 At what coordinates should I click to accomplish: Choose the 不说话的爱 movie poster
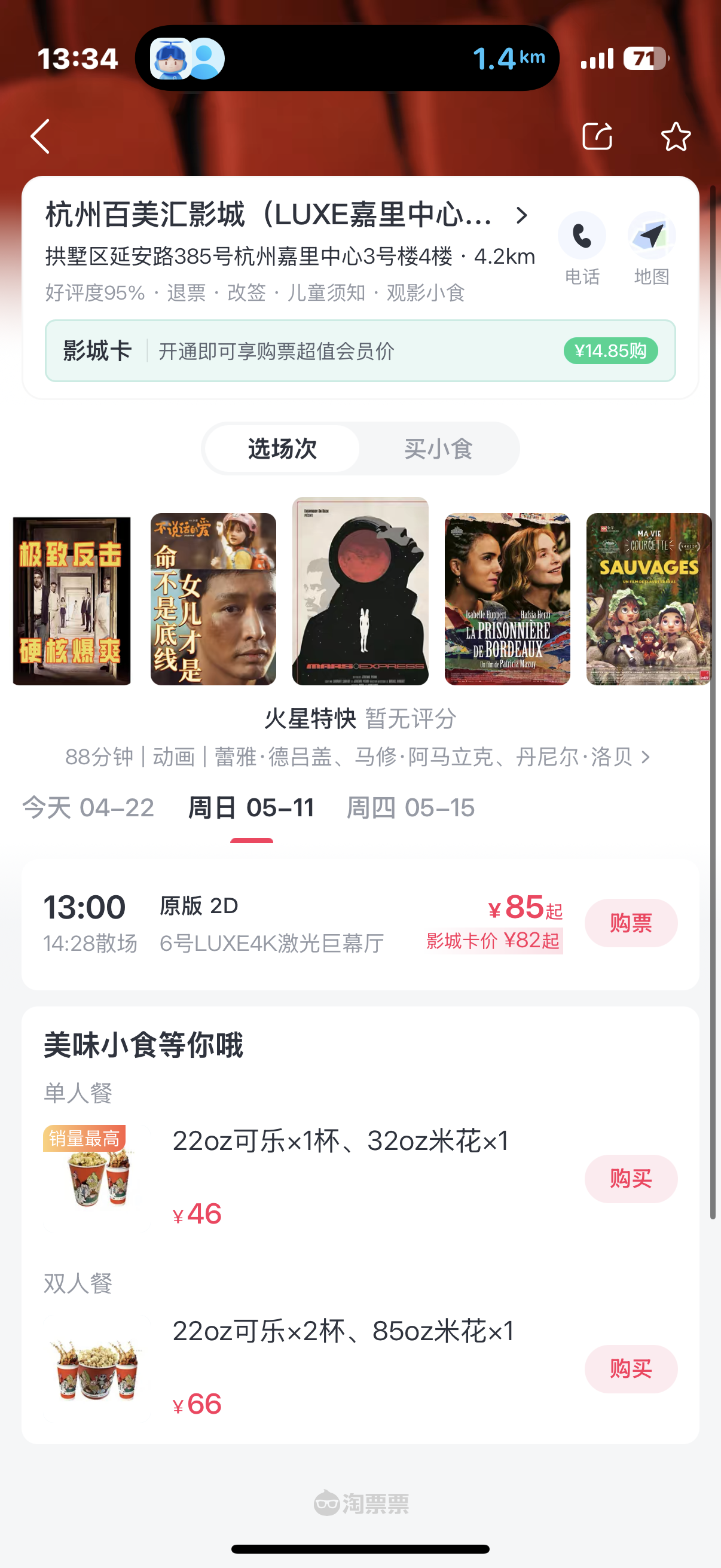click(x=213, y=599)
